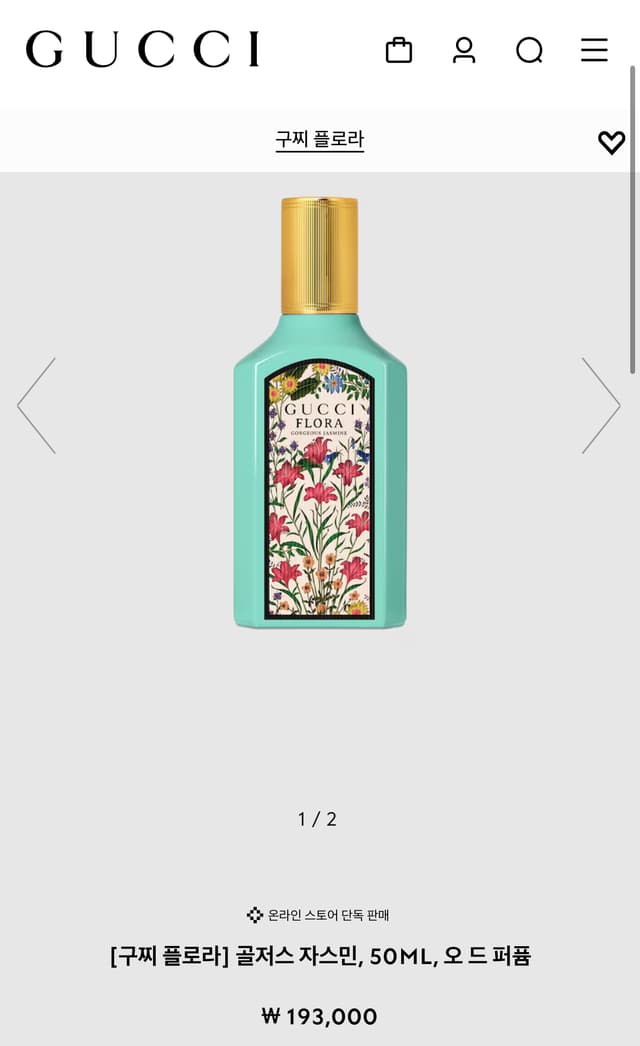Show the previous product image

pos(37,406)
